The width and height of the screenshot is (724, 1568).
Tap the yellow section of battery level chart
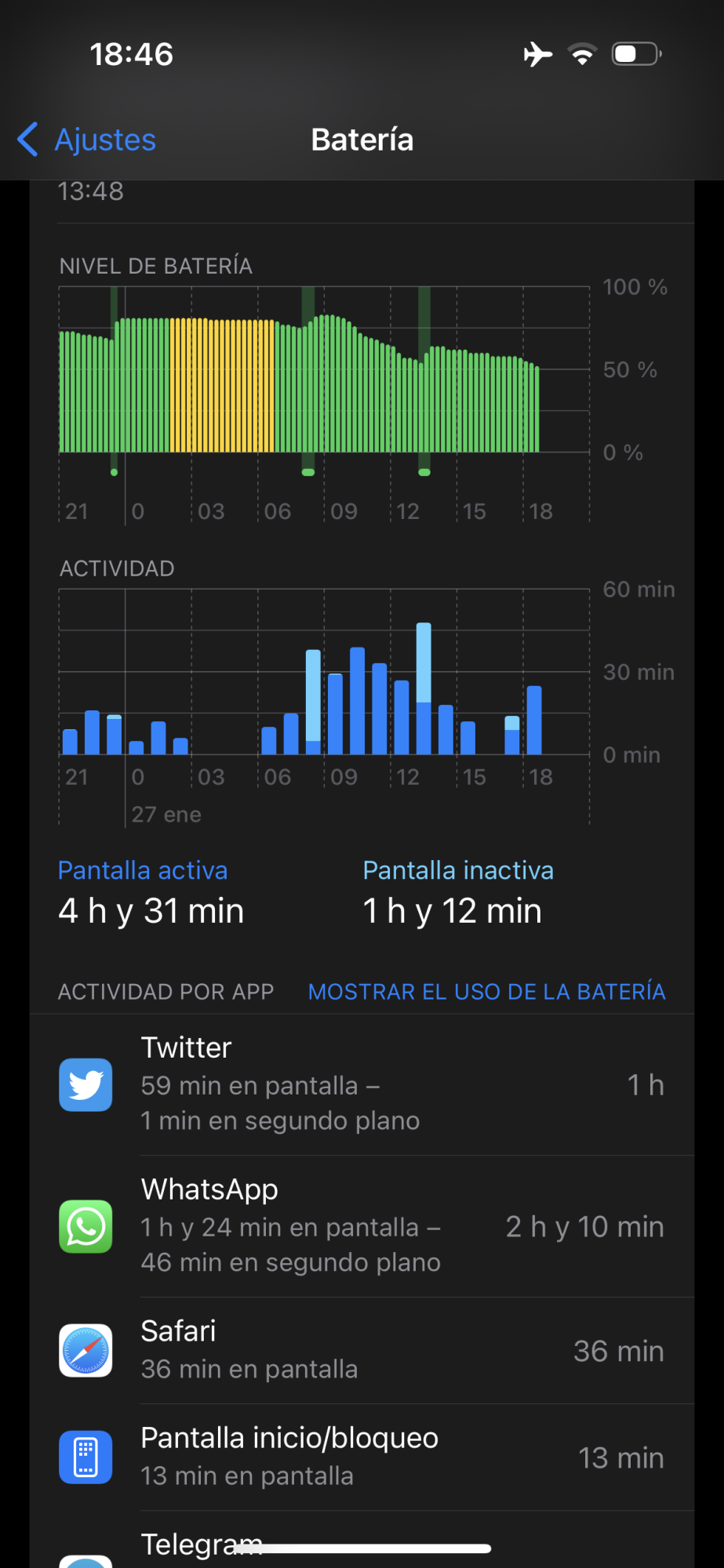point(223,385)
